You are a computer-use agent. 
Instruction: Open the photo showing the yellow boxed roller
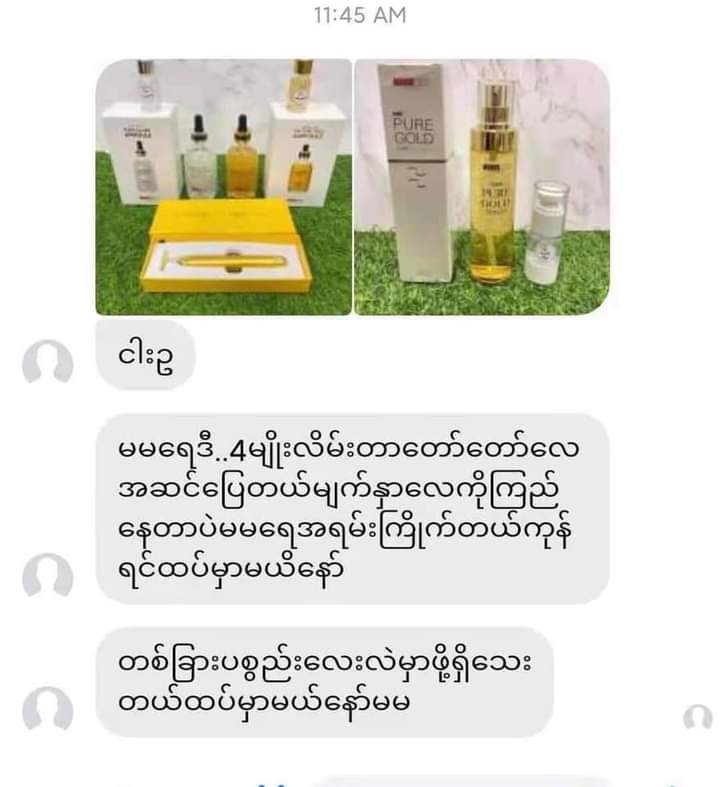(x=223, y=187)
